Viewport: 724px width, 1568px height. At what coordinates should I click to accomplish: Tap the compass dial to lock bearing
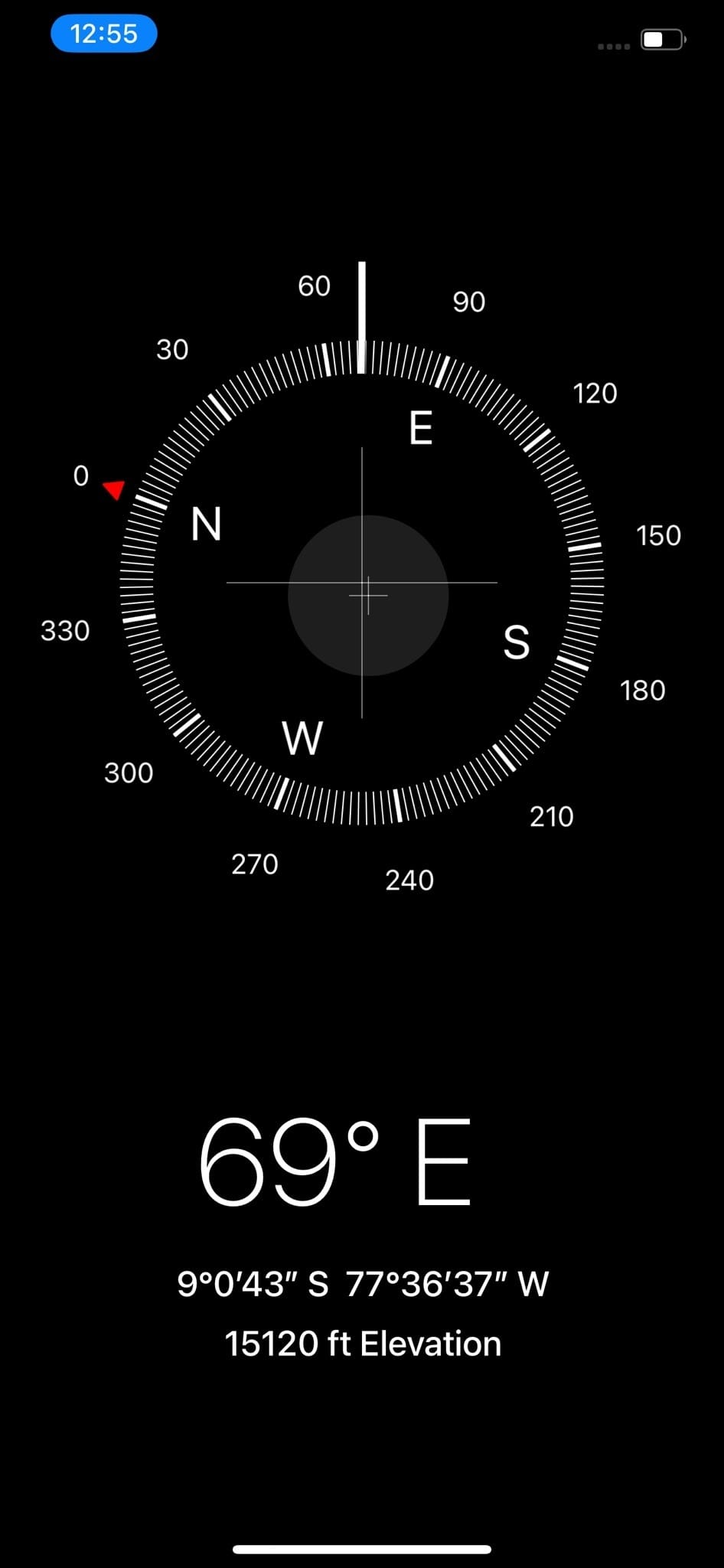(x=362, y=582)
